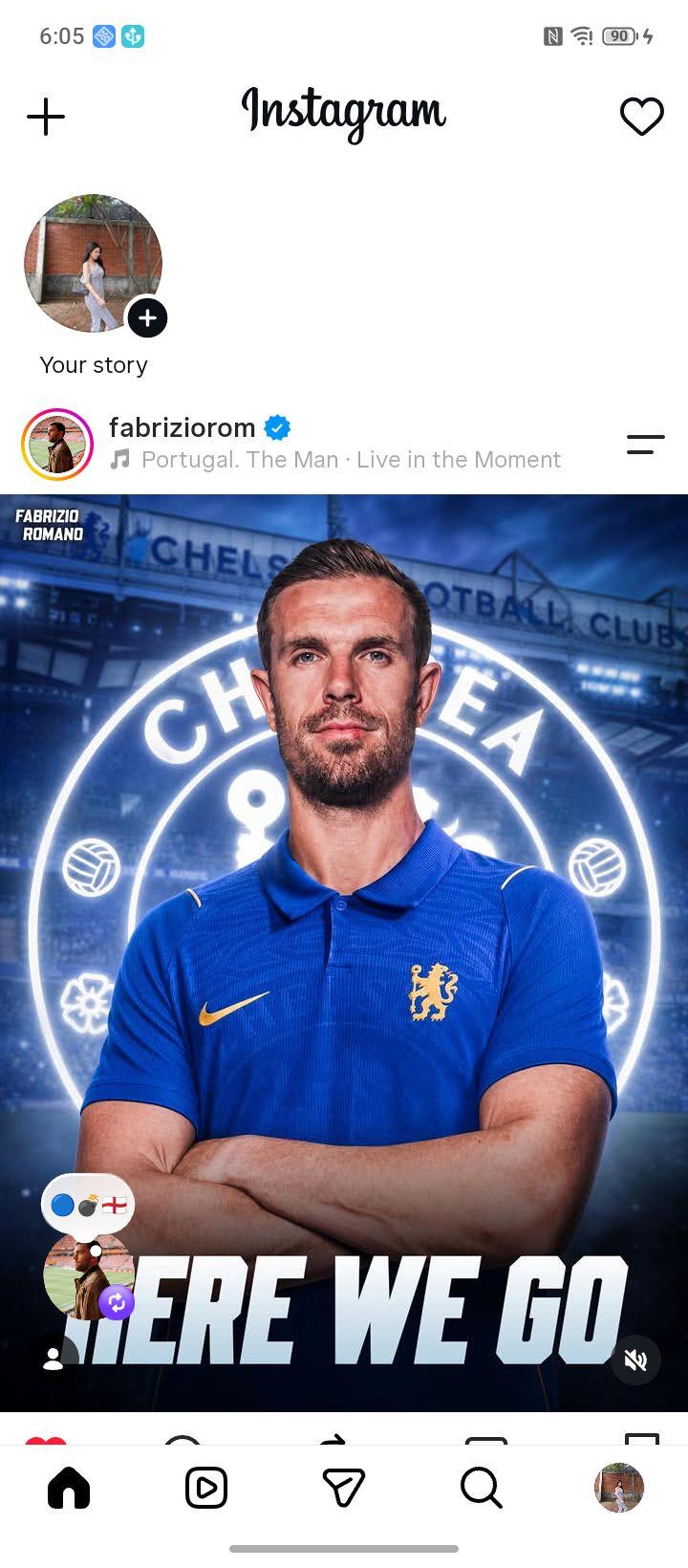Open direct messages tab
This screenshot has width=688, height=1568.
coord(344,1488)
